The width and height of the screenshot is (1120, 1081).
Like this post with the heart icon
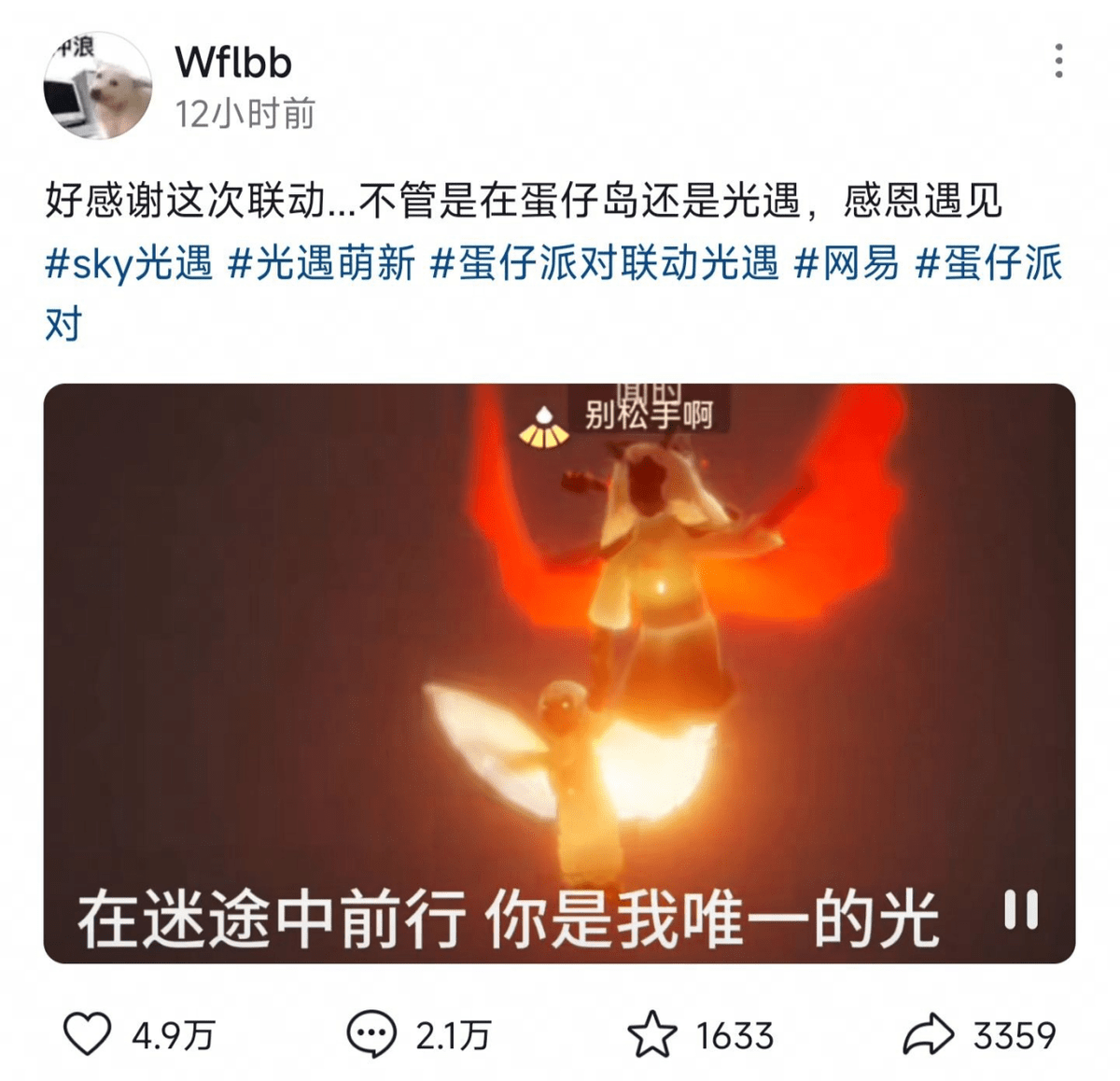pos(87,1034)
